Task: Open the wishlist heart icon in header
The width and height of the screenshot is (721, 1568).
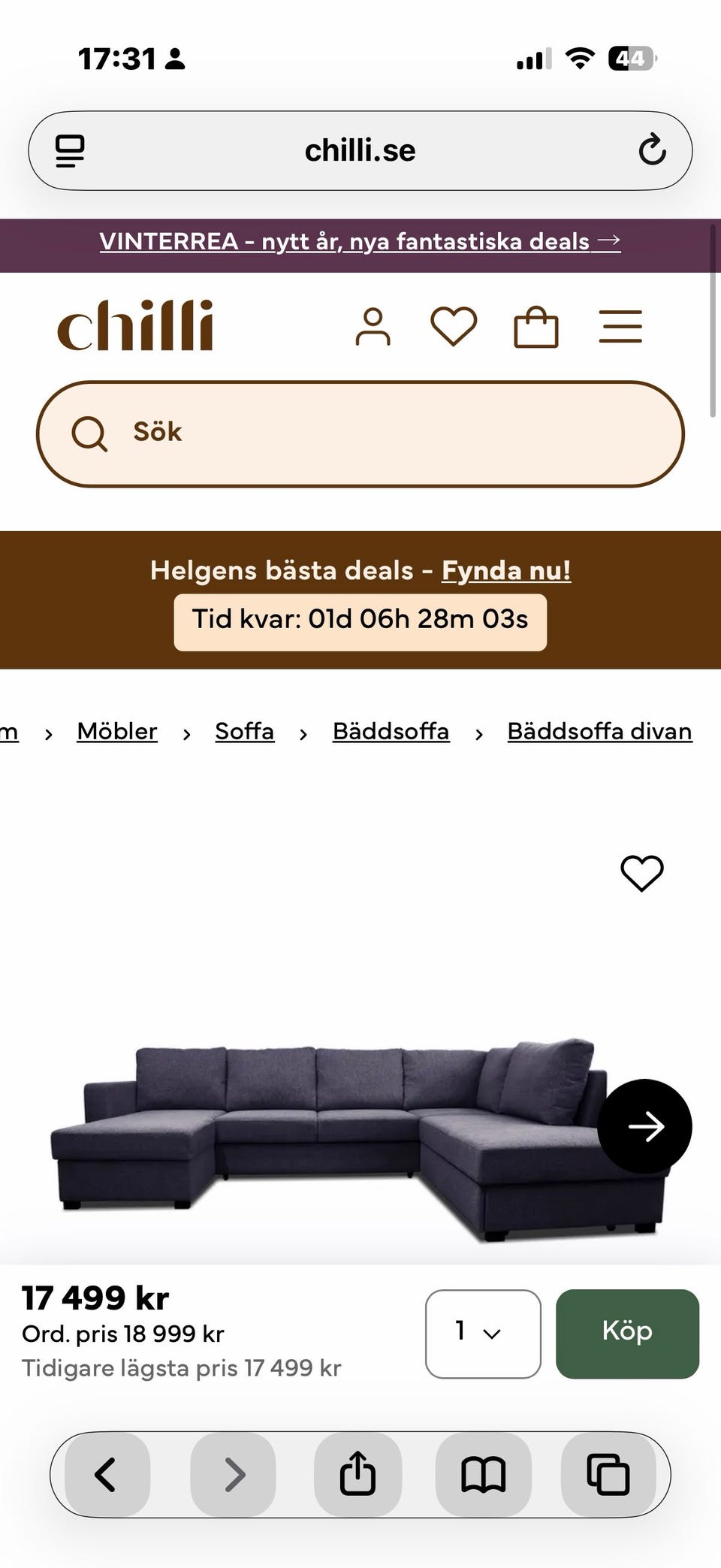Action: pos(454,327)
